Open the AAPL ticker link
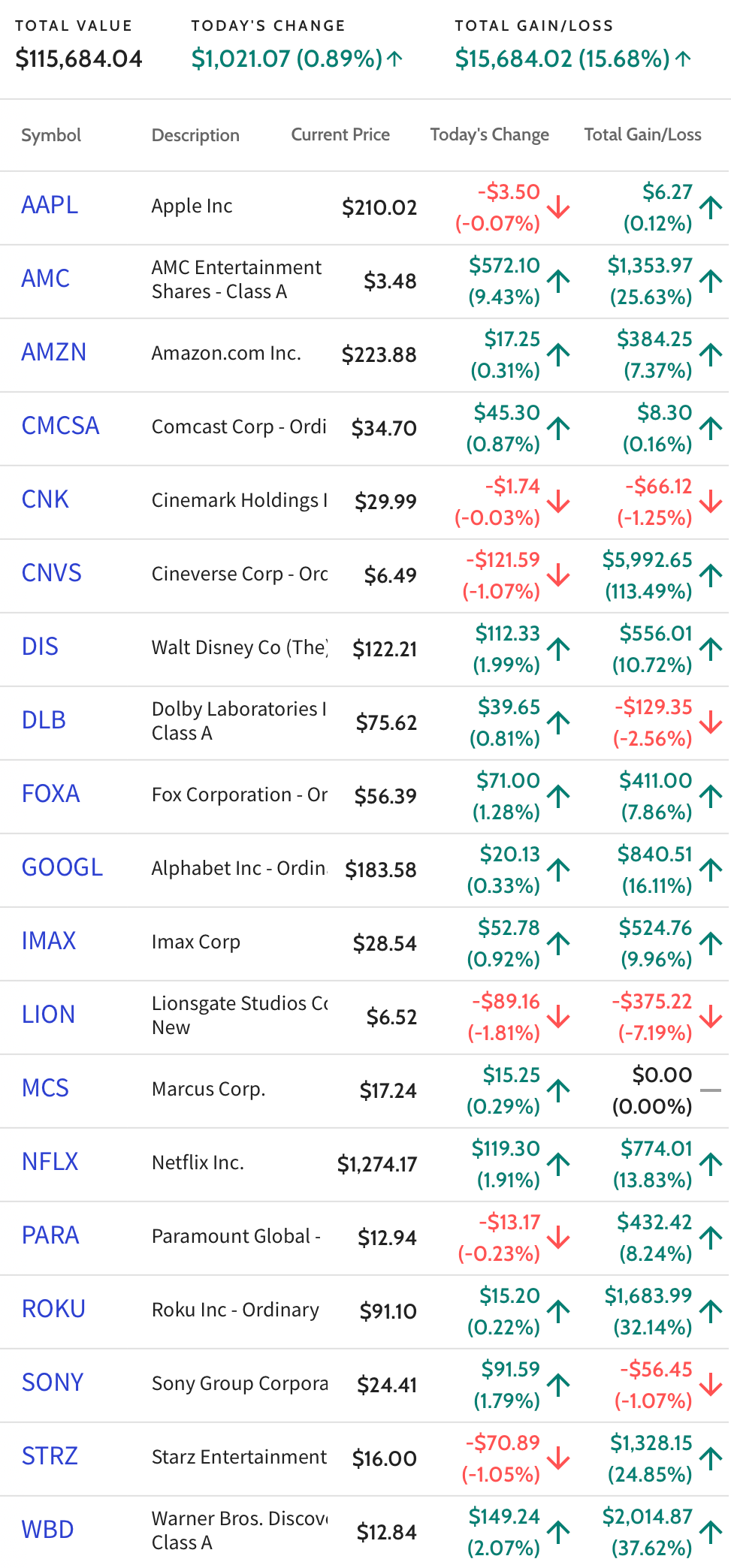731x1568 pixels. click(x=50, y=205)
